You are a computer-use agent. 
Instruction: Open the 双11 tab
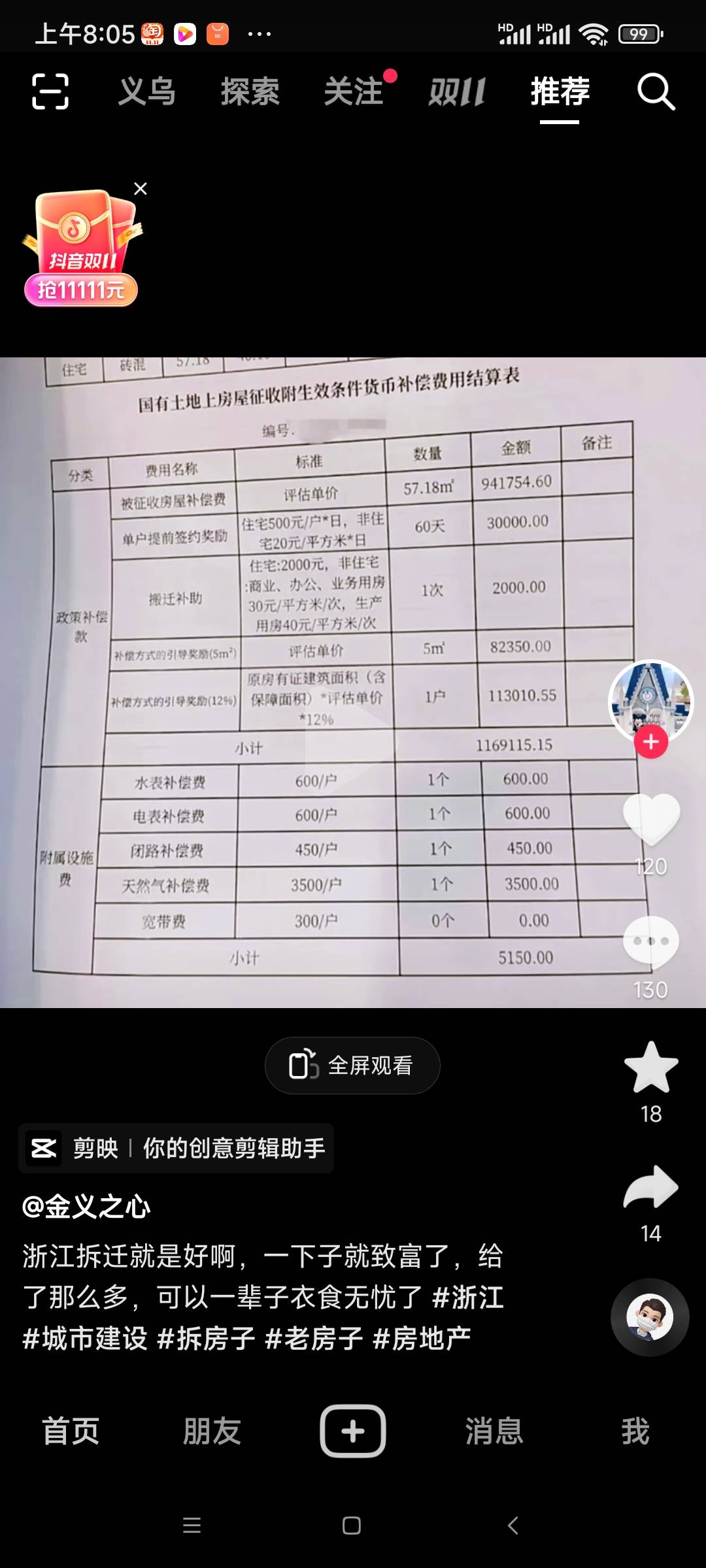457,91
